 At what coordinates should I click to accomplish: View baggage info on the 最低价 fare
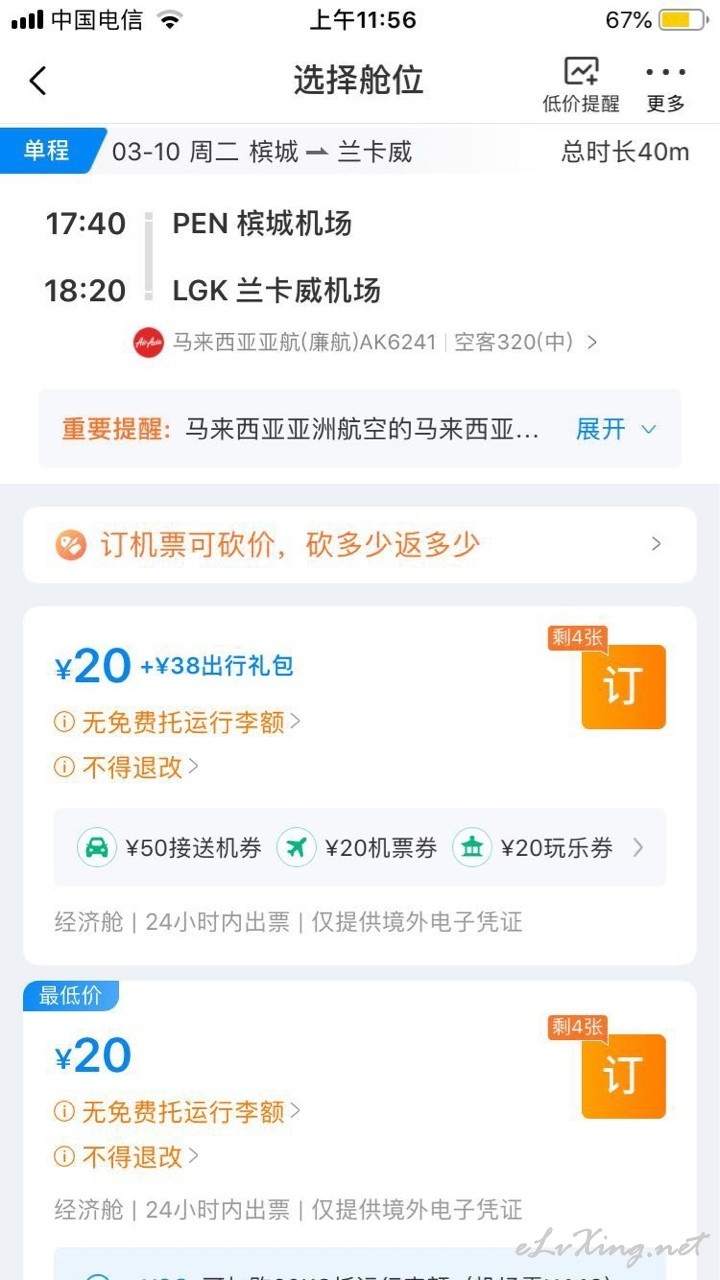(x=177, y=1112)
